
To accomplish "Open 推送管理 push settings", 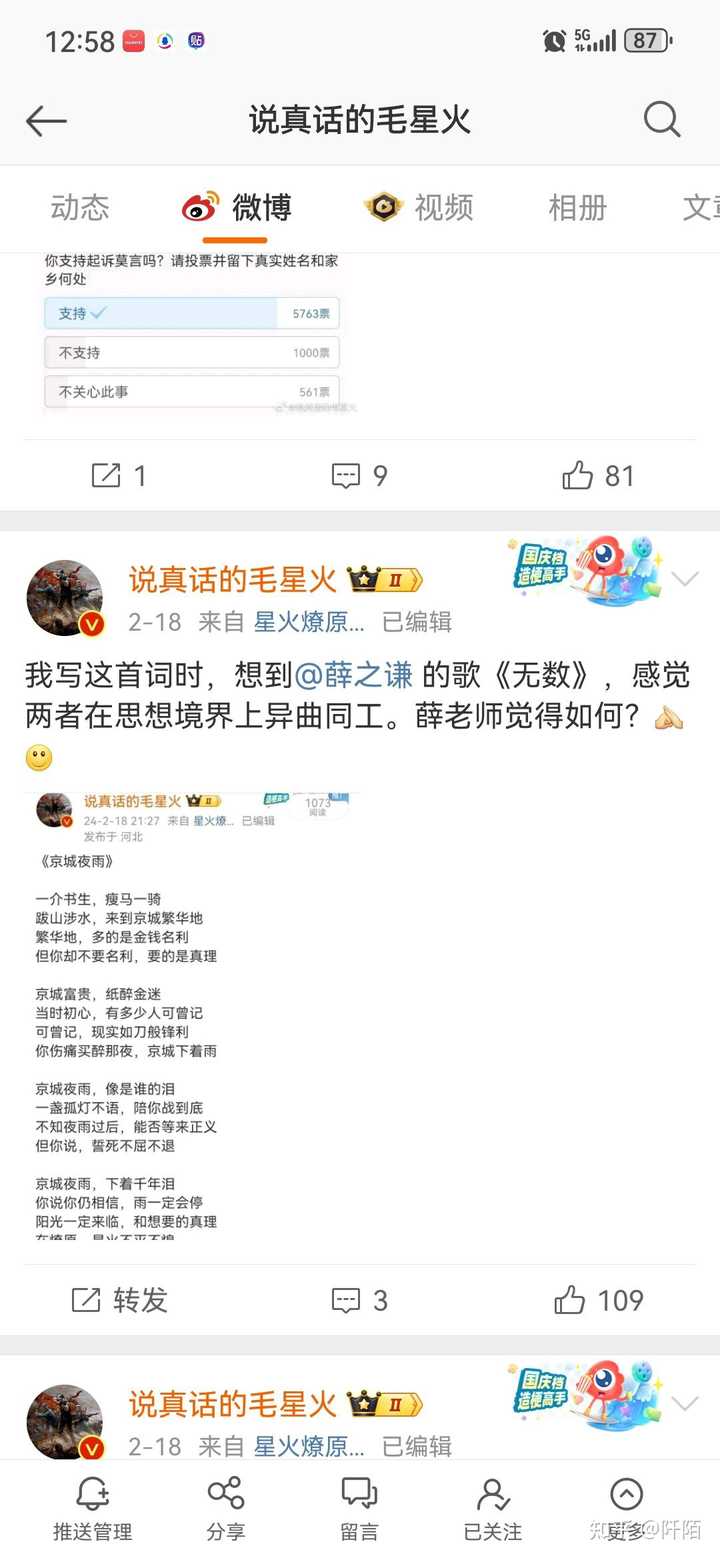I will tap(92, 1508).
